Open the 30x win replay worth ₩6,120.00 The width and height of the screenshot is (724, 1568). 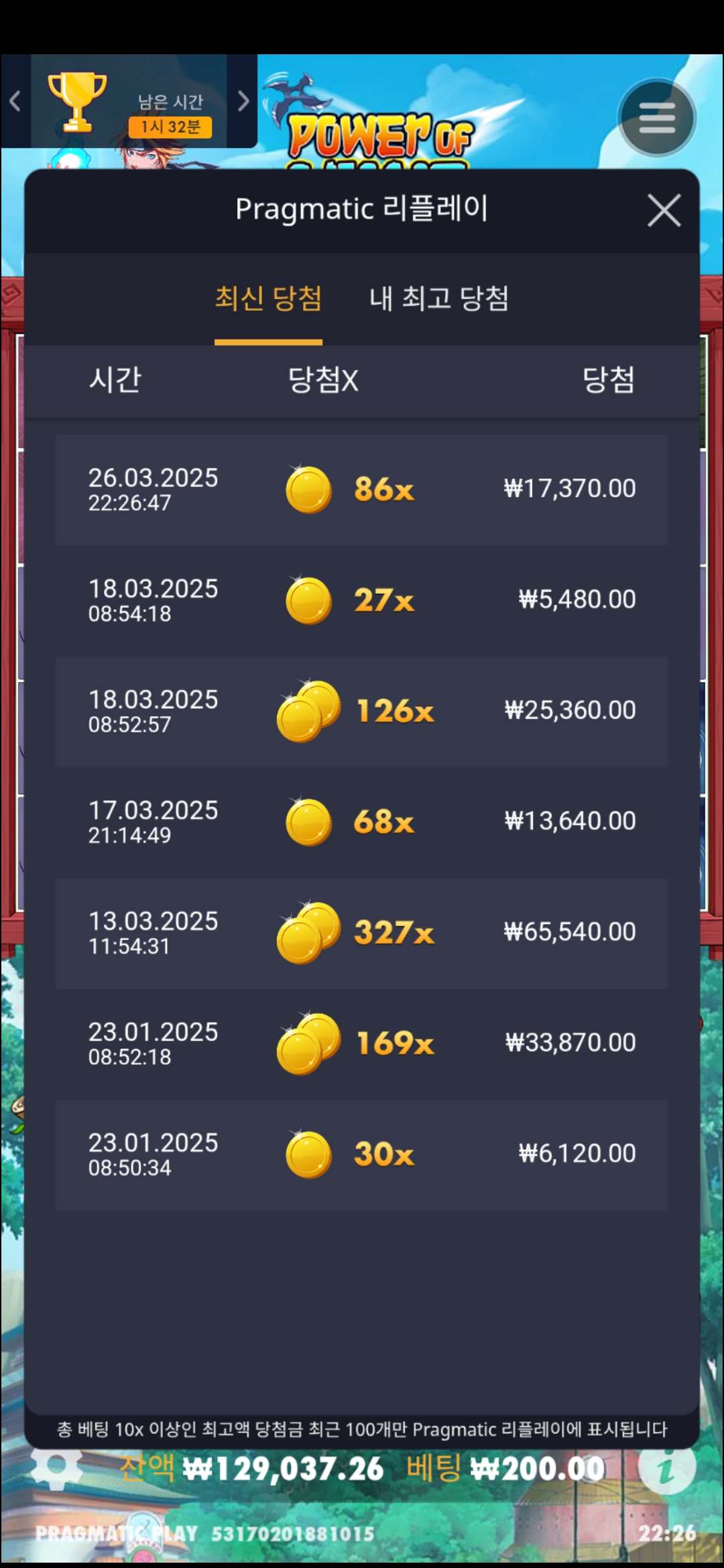coord(362,1154)
